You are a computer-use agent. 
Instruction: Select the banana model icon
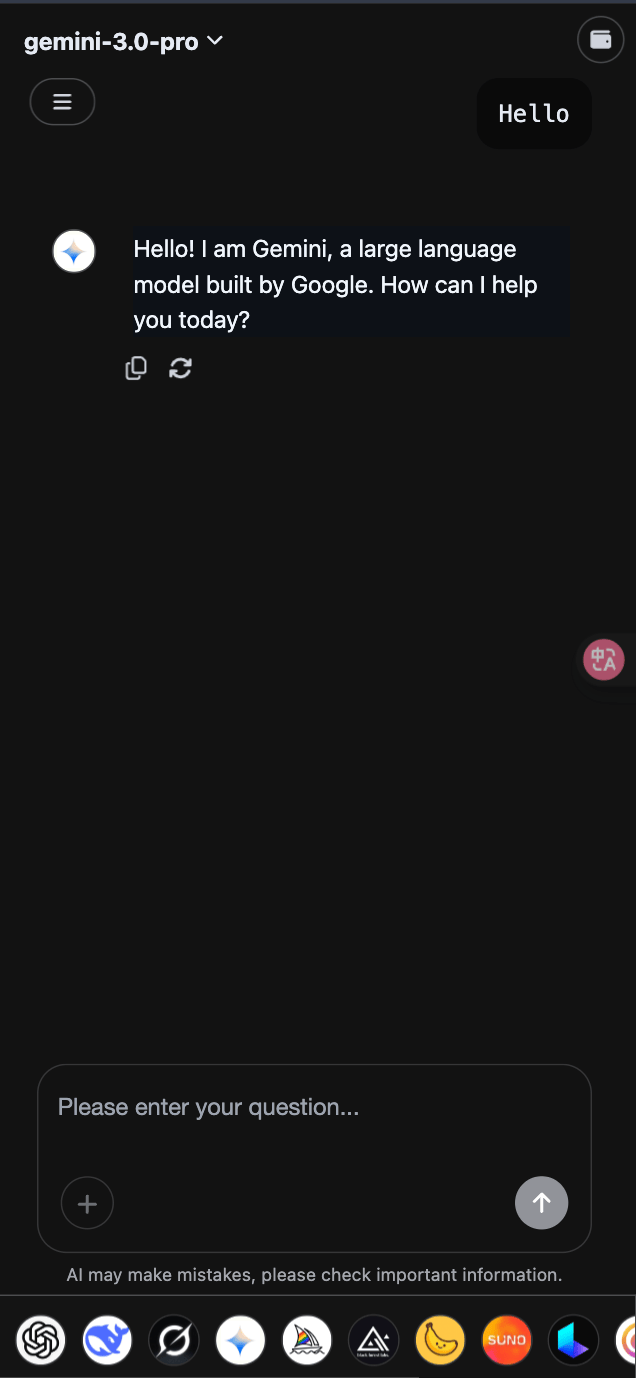440,1340
